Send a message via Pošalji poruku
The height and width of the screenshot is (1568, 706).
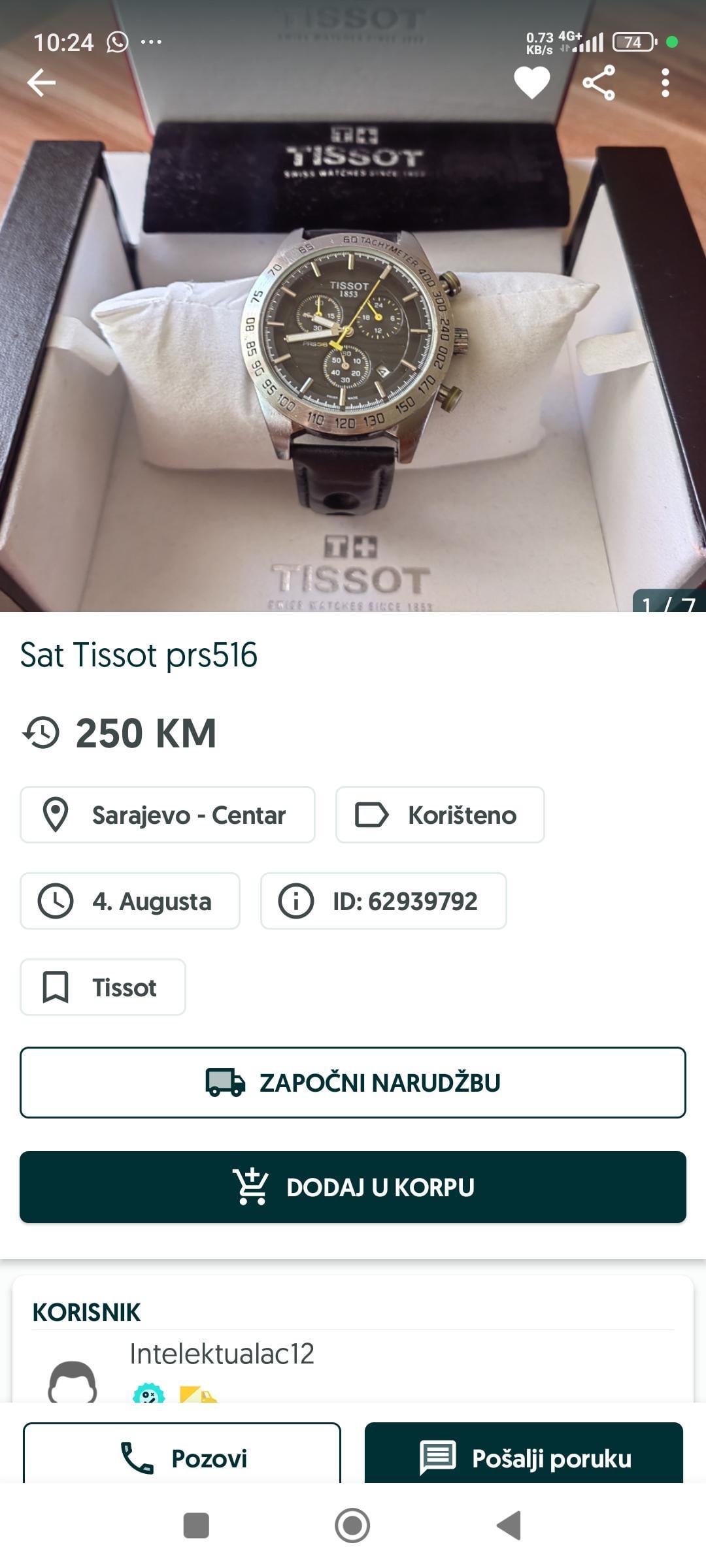[x=524, y=1457]
